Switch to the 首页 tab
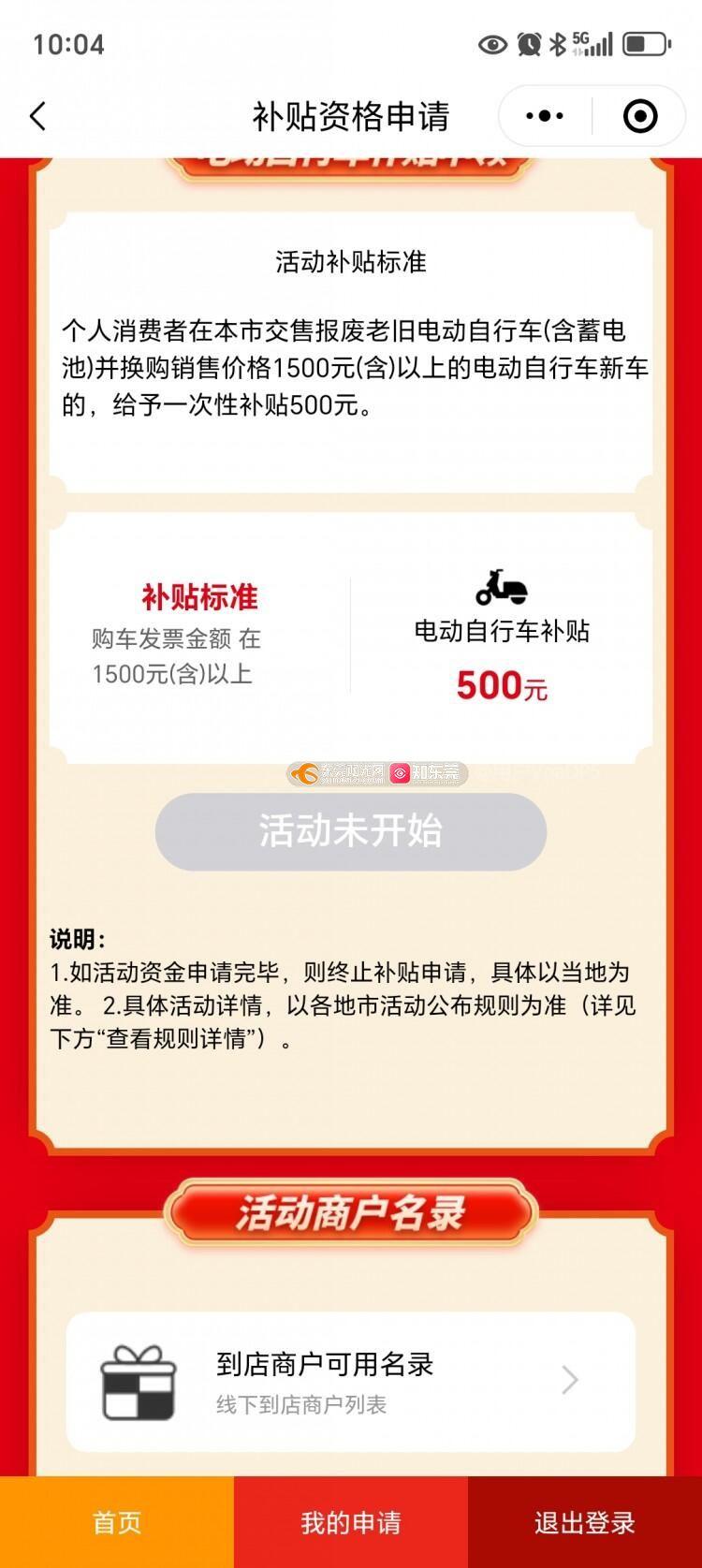The height and width of the screenshot is (1568, 702). (x=117, y=1522)
